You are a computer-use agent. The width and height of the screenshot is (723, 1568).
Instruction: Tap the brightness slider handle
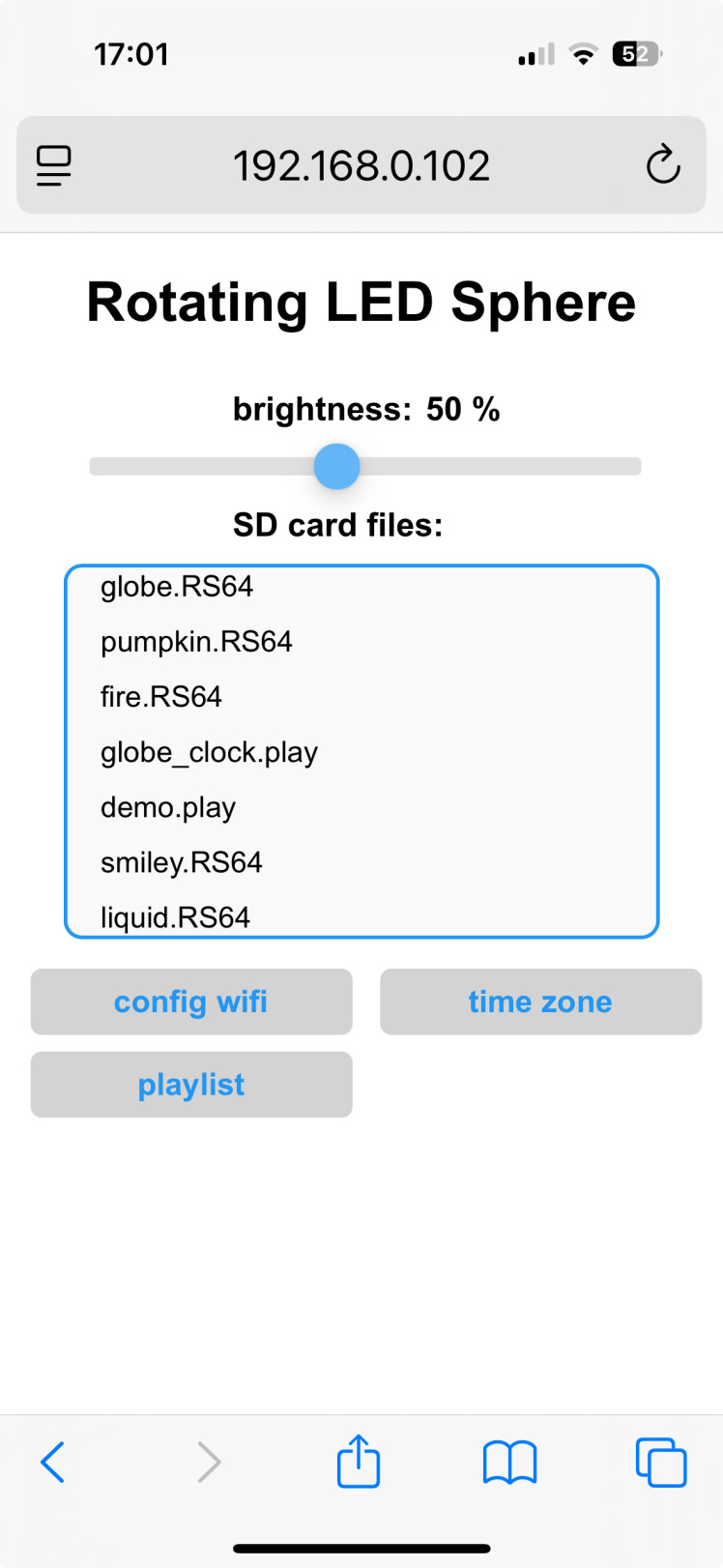click(x=336, y=467)
